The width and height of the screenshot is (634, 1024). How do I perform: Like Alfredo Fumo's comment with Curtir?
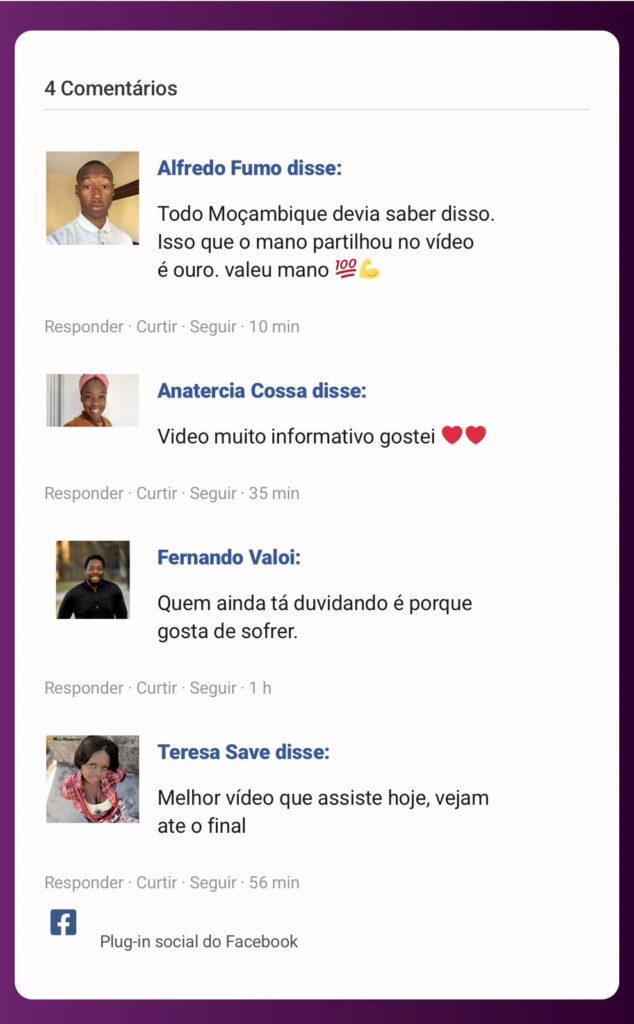click(x=156, y=327)
